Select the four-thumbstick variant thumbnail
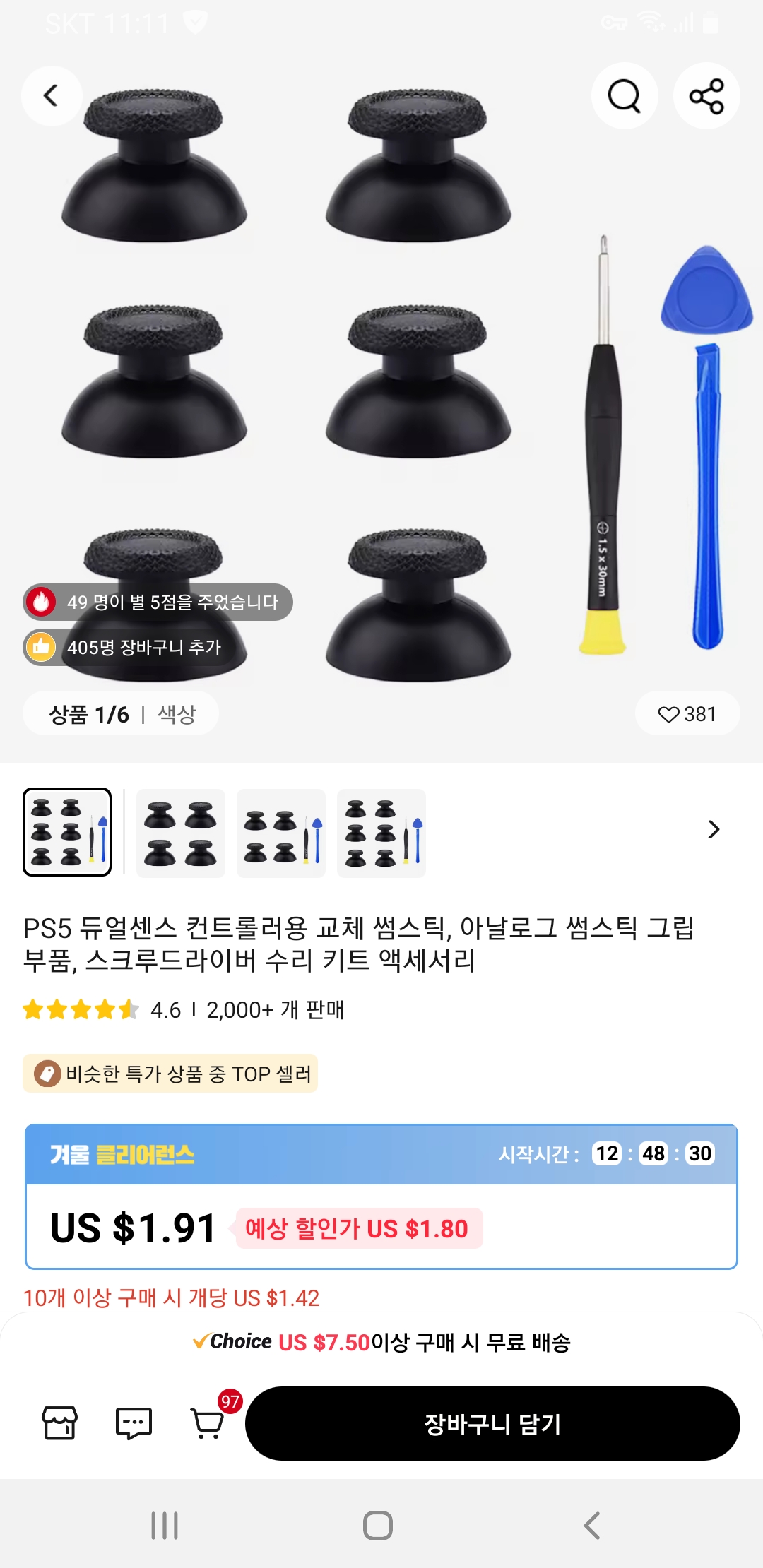The image size is (763, 1568). click(x=181, y=833)
